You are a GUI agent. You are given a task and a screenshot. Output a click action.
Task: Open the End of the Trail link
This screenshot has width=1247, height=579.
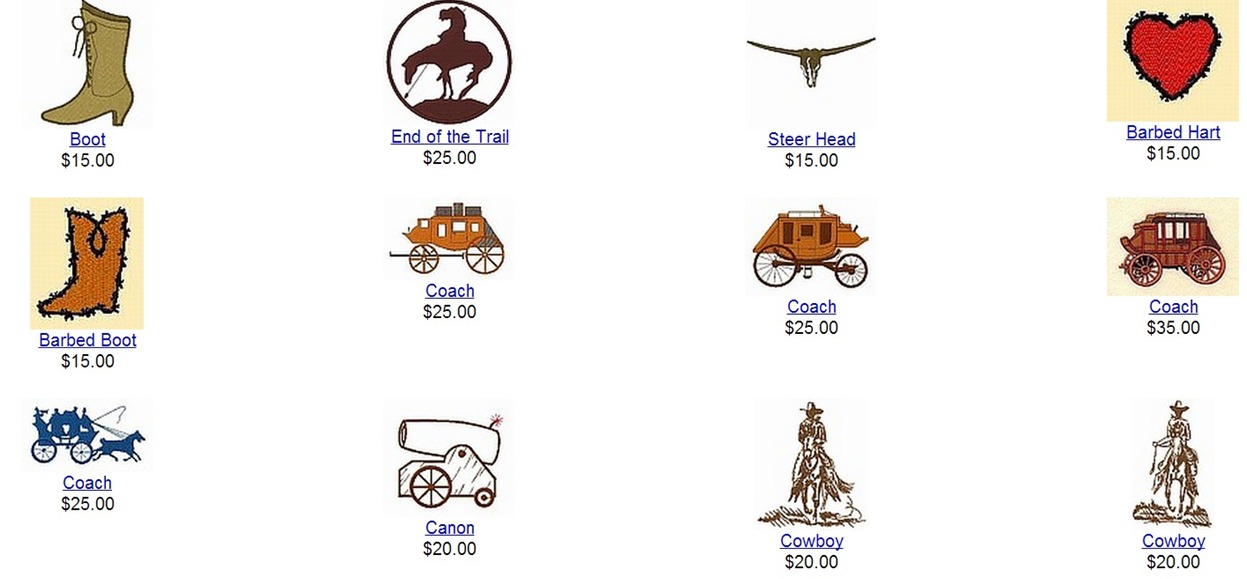pos(449,137)
